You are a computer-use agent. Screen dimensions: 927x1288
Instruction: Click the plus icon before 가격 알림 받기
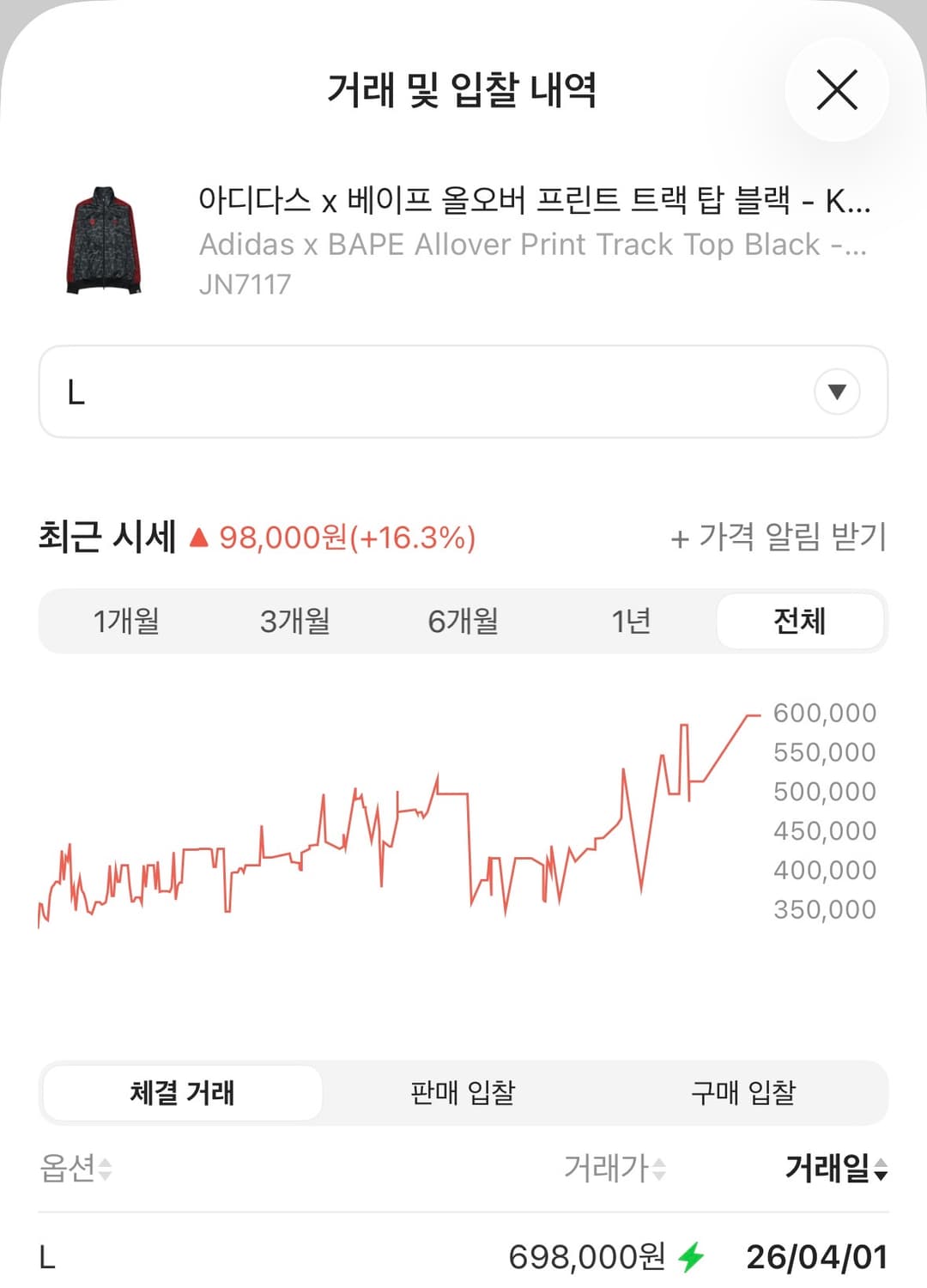(x=678, y=539)
